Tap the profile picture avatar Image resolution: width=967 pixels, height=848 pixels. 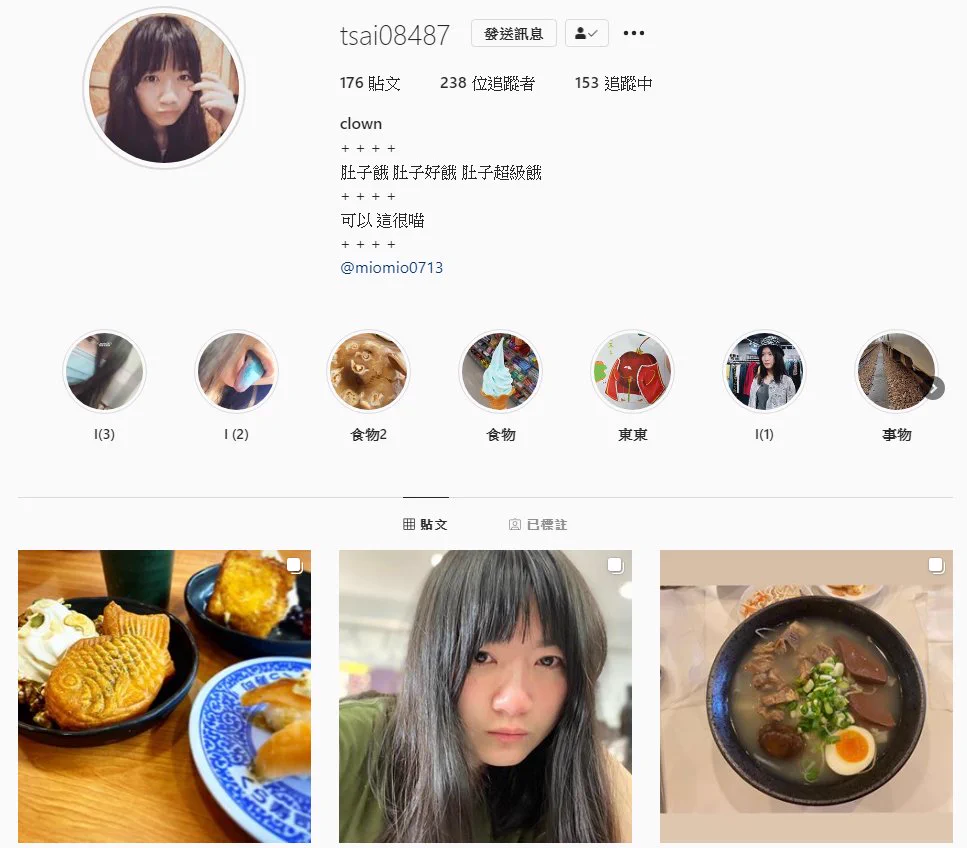coord(164,89)
